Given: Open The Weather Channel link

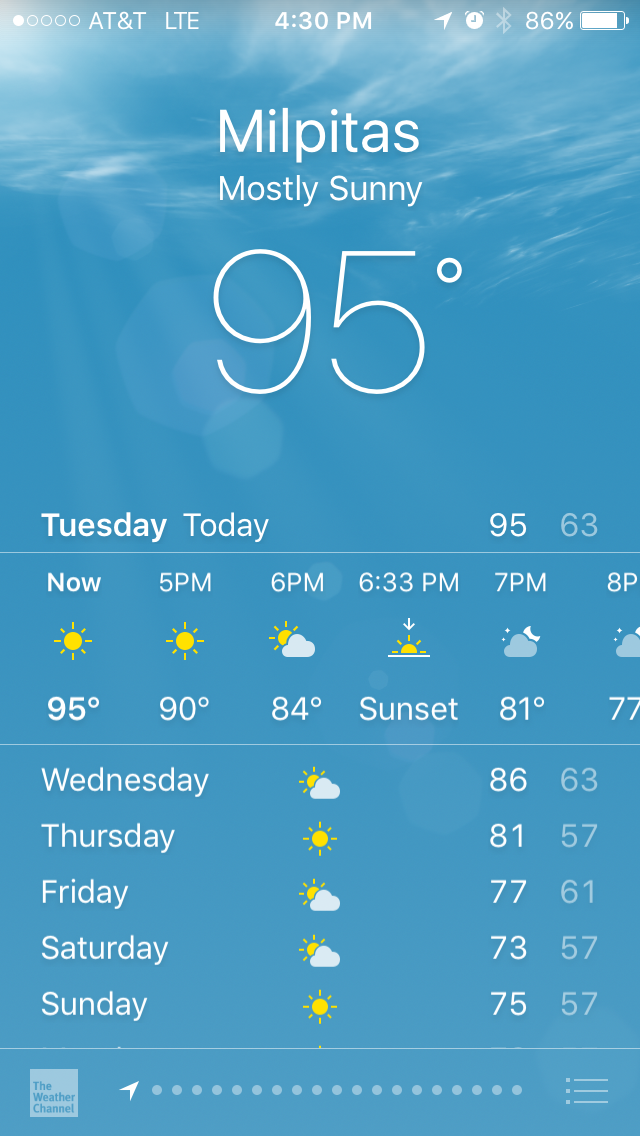Looking at the screenshot, I should [x=54, y=1092].
